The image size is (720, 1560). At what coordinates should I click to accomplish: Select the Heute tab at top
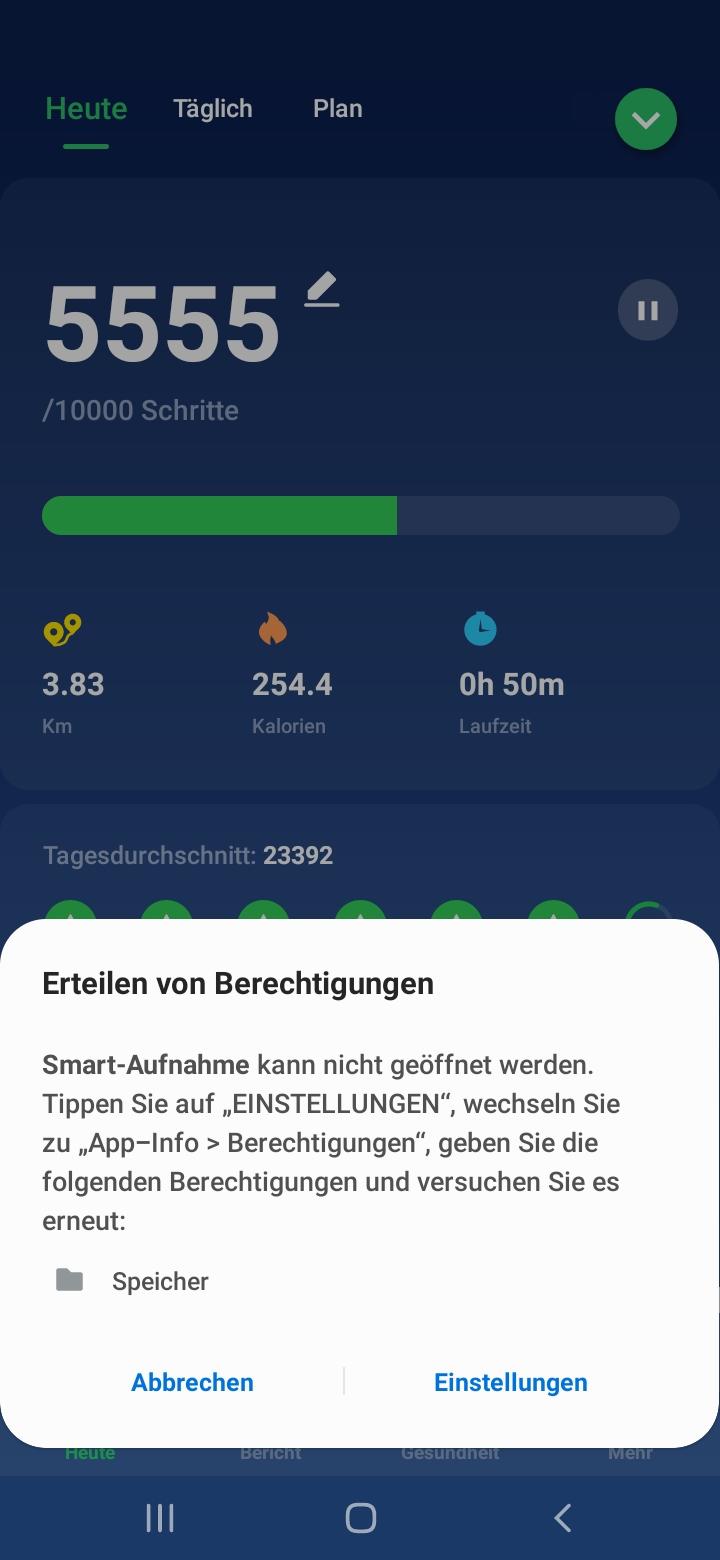pyautogui.click(x=86, y=108)
